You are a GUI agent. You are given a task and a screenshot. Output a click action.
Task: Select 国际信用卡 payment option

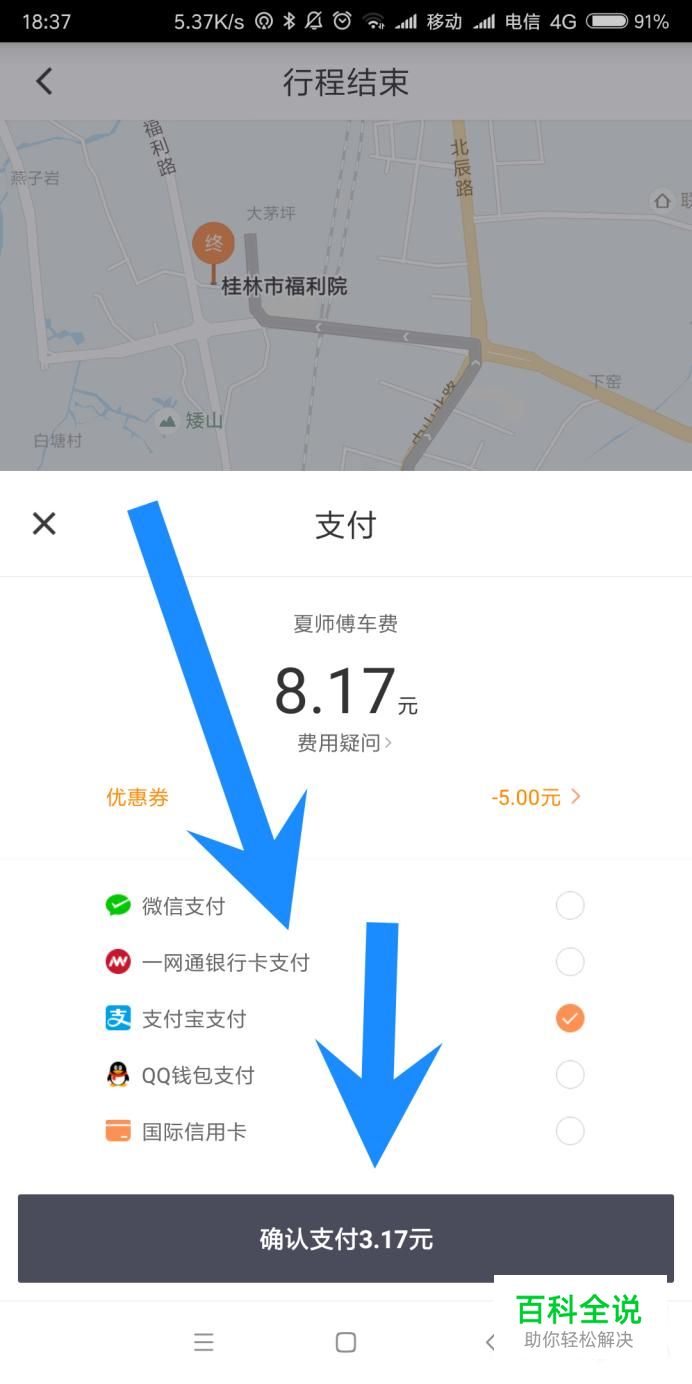click(x=345, y=1131)
